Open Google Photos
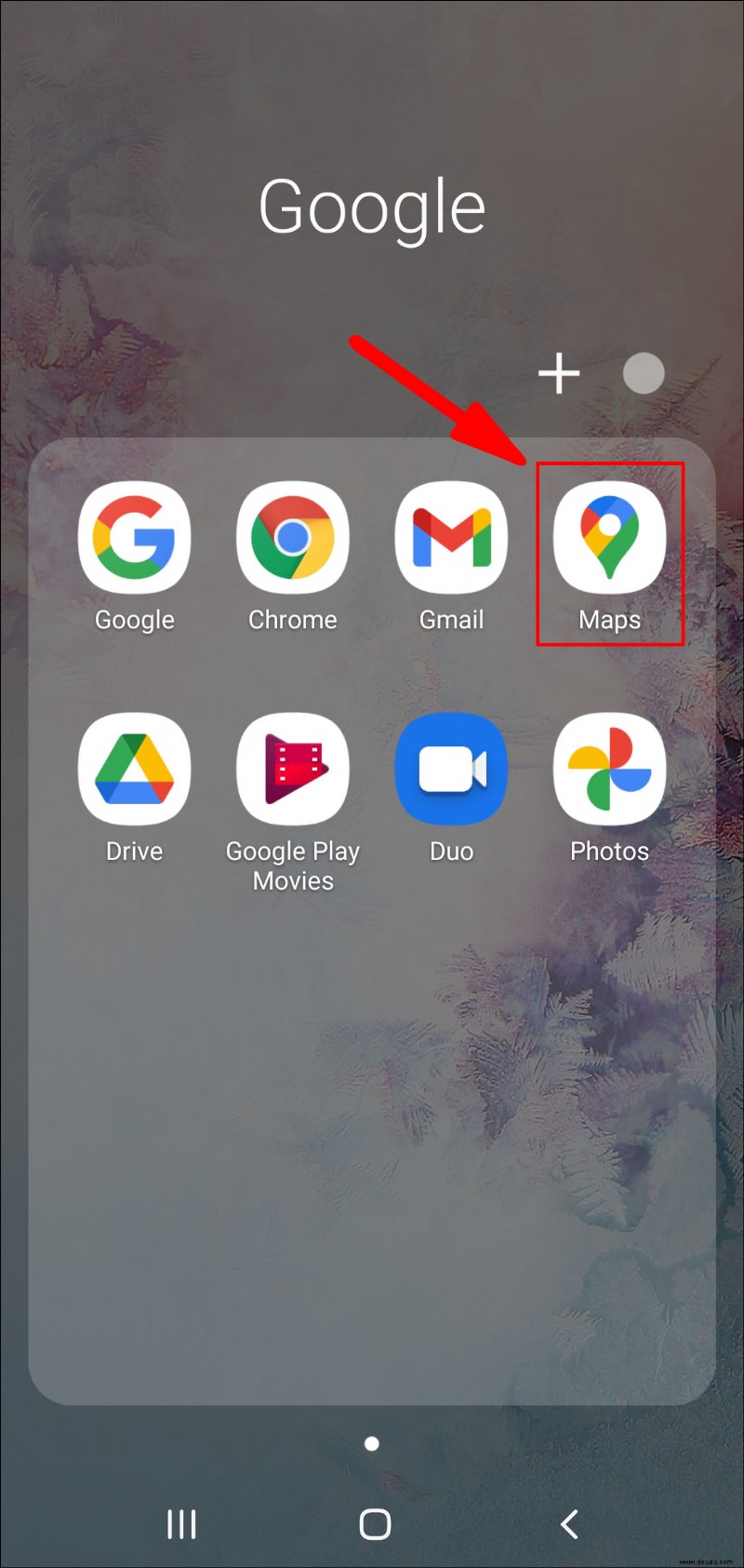Image resolution: width=744 pixels, height=1568 pixels. point(609,770)
